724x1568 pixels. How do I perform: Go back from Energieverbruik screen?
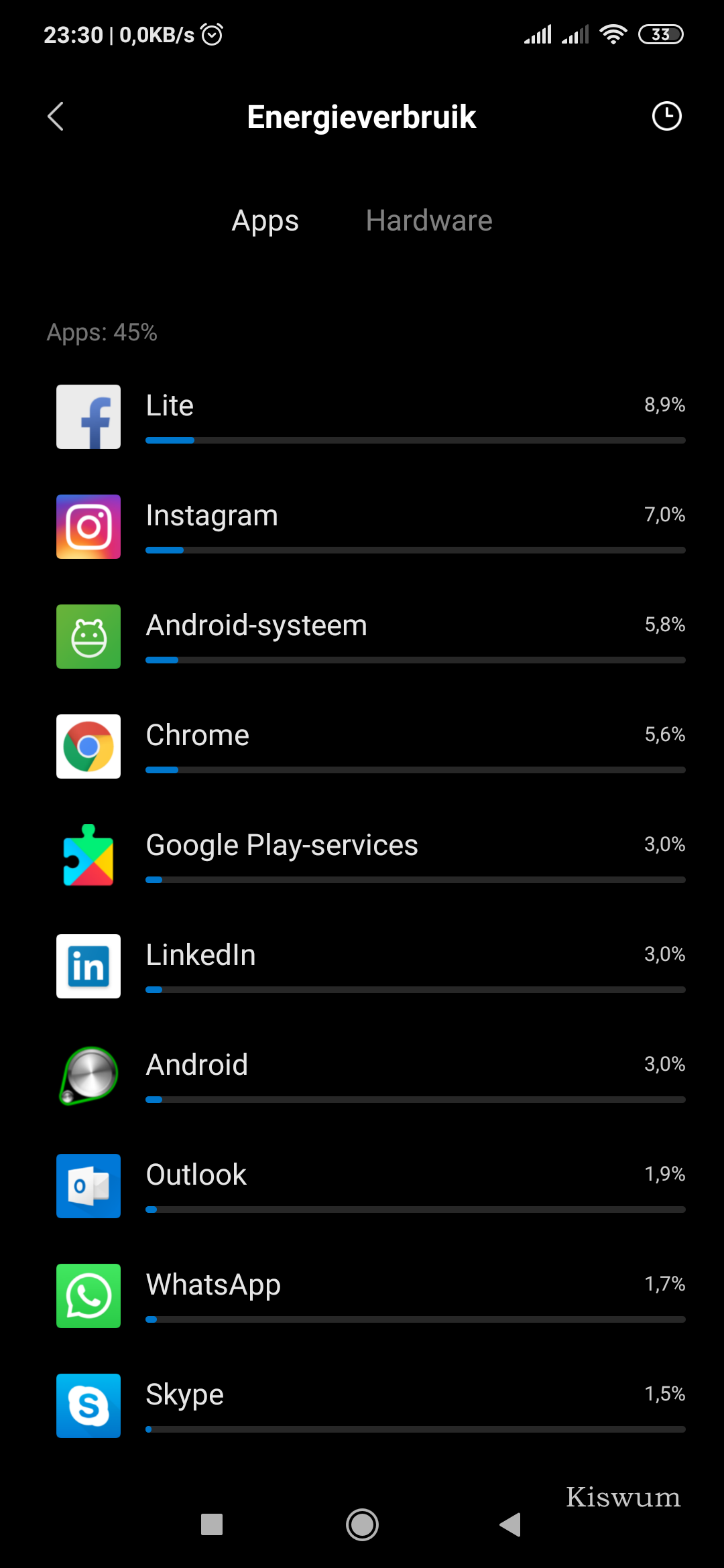tap(56, 117)
